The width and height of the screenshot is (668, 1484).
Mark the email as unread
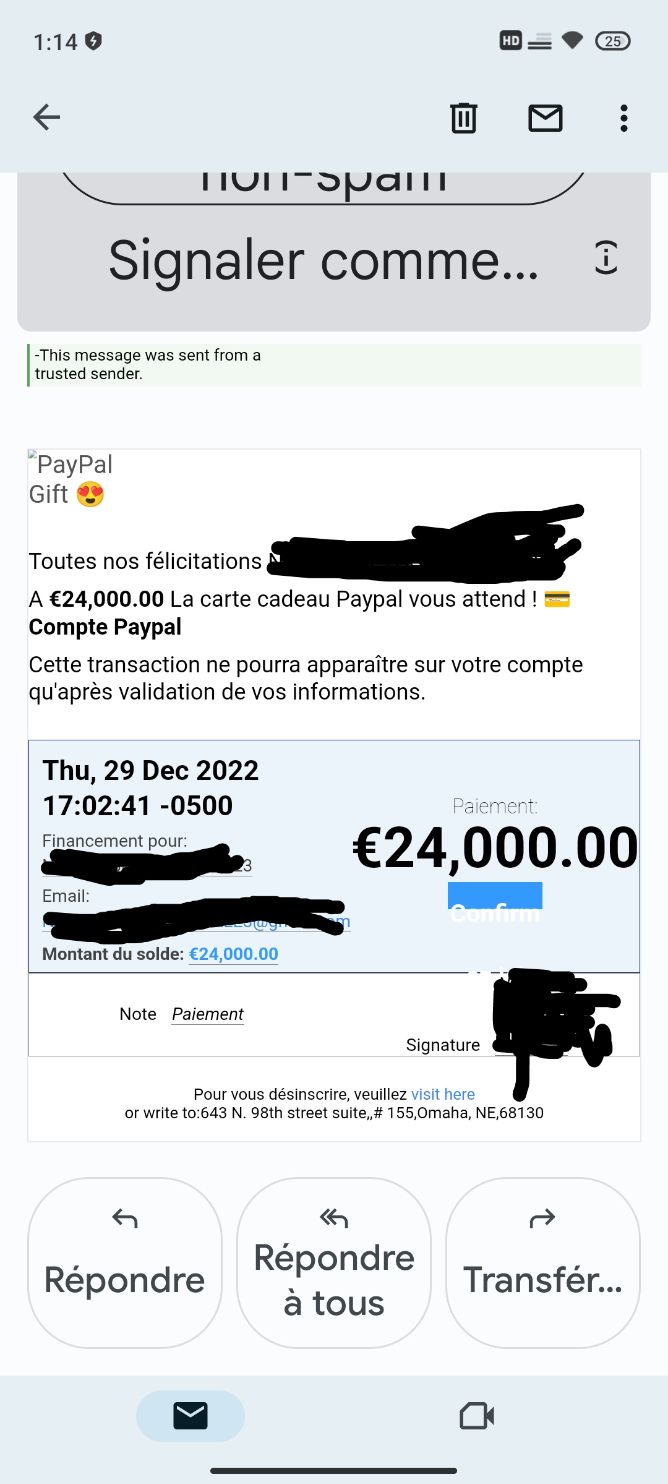tap(545, 118)
